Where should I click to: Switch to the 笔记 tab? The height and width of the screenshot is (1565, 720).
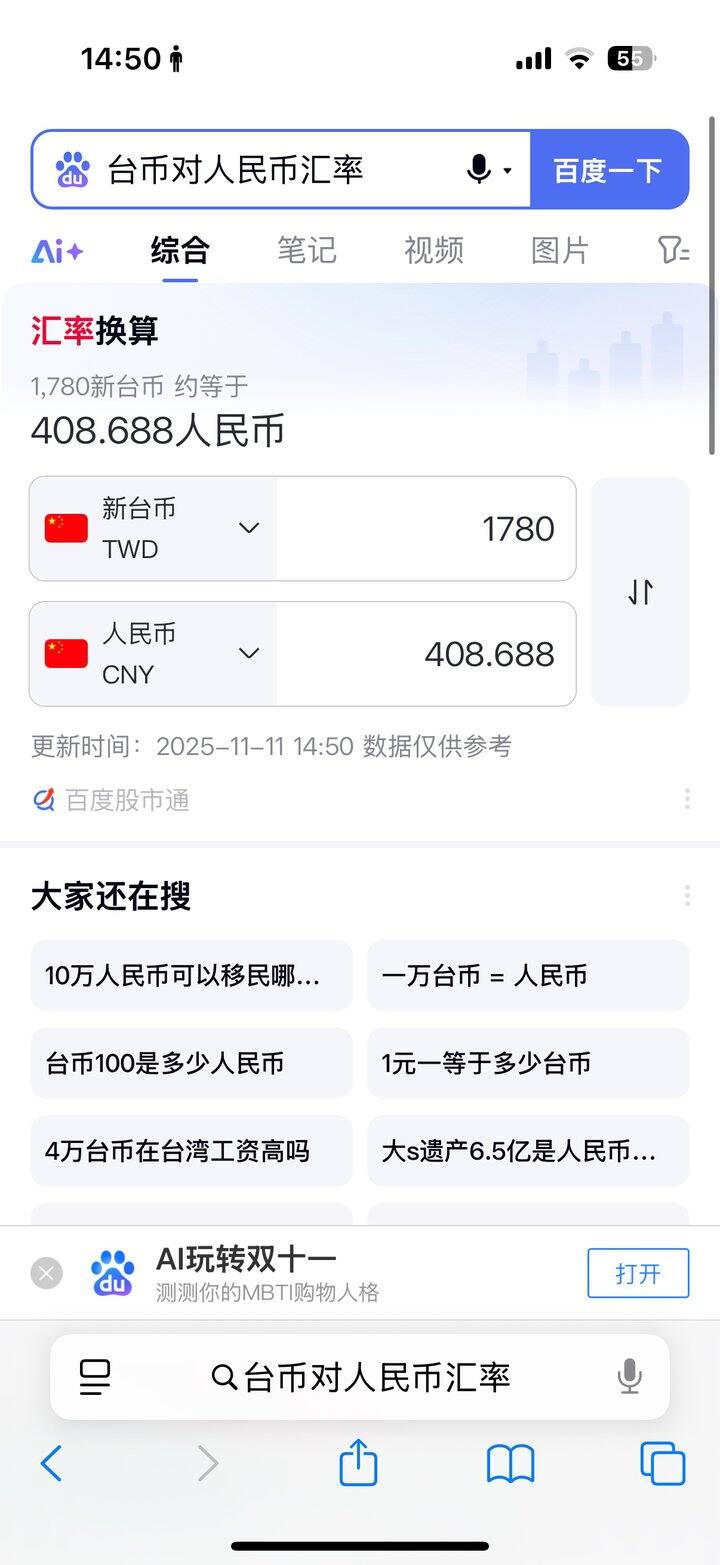306,250
